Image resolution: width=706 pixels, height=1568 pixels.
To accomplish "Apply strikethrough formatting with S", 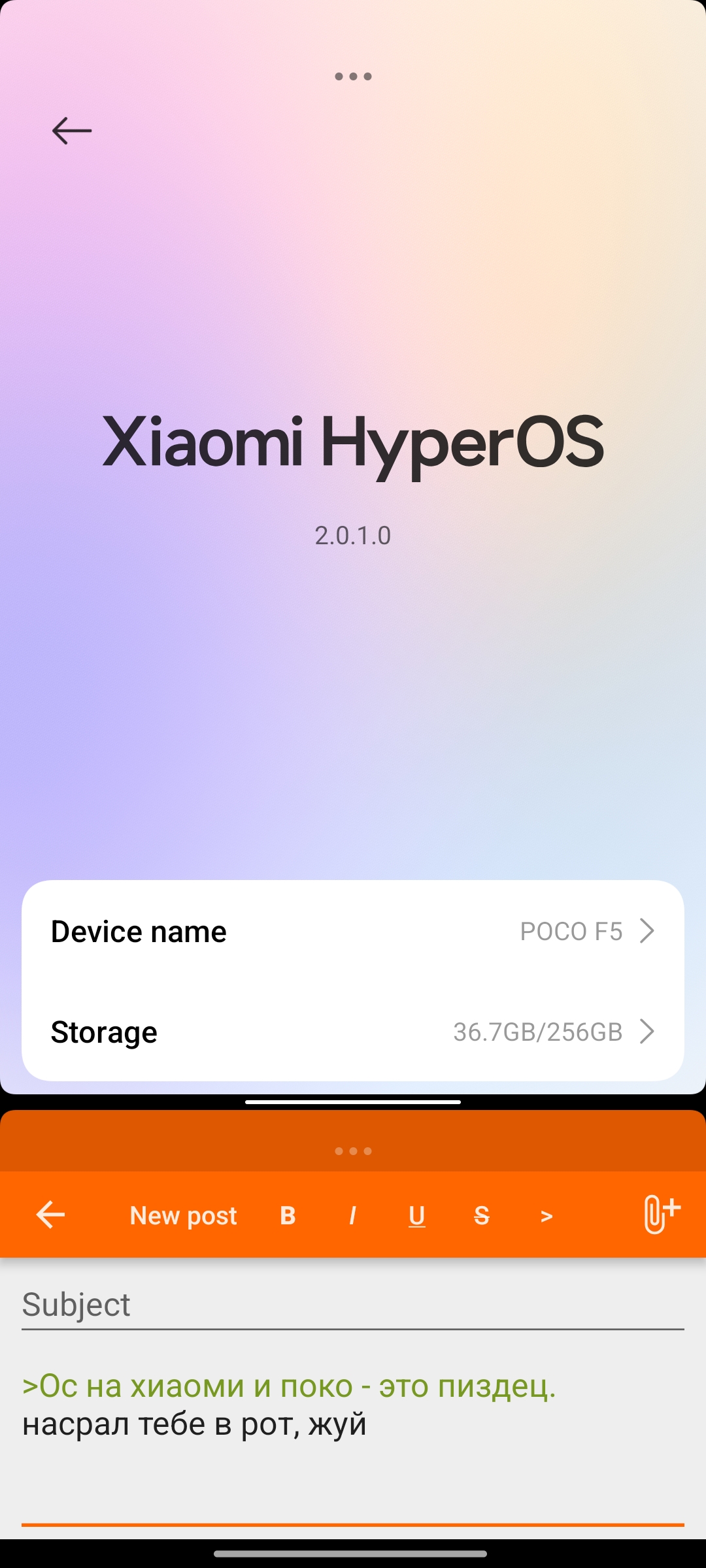I will tap(482, 1216).
